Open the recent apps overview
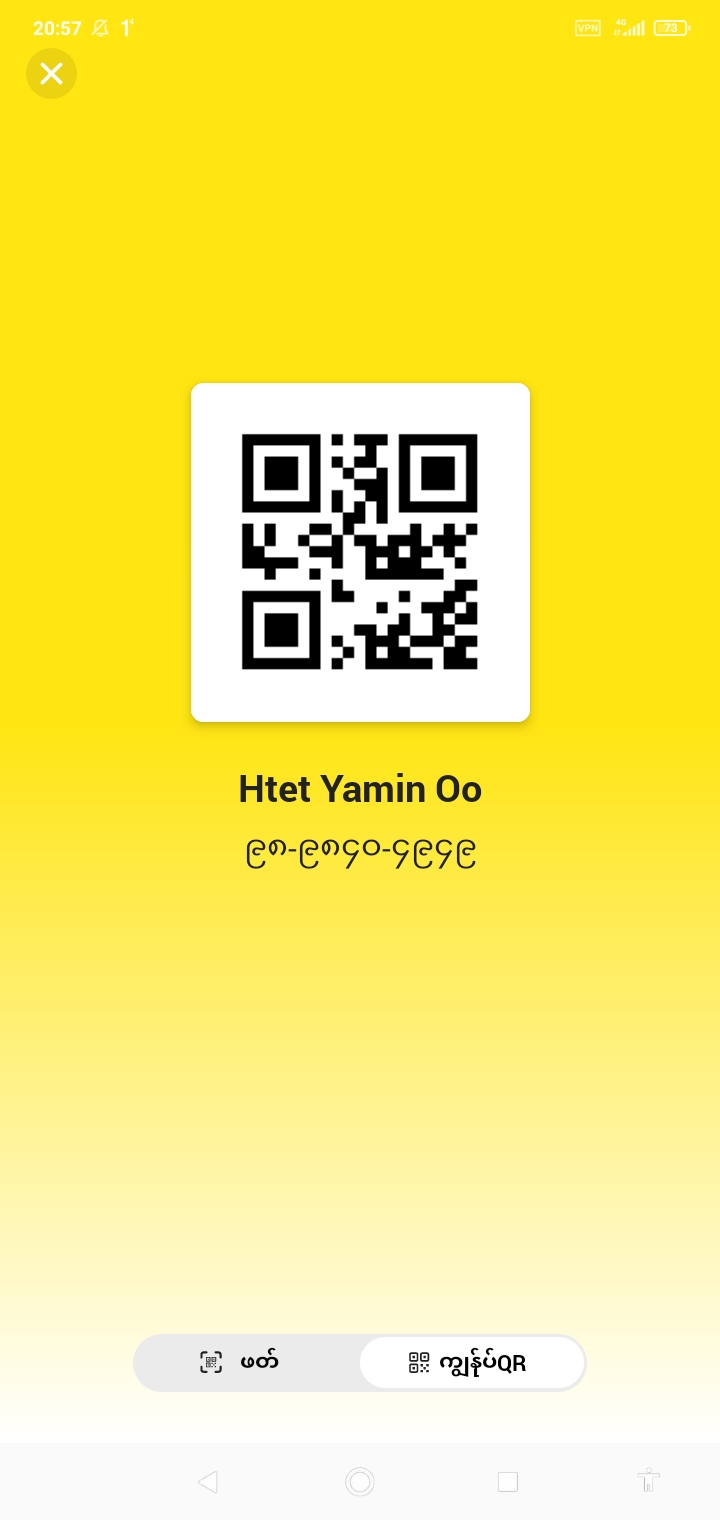The width and height of the screenshot is (720, 1520). [x=508, y=1482]
